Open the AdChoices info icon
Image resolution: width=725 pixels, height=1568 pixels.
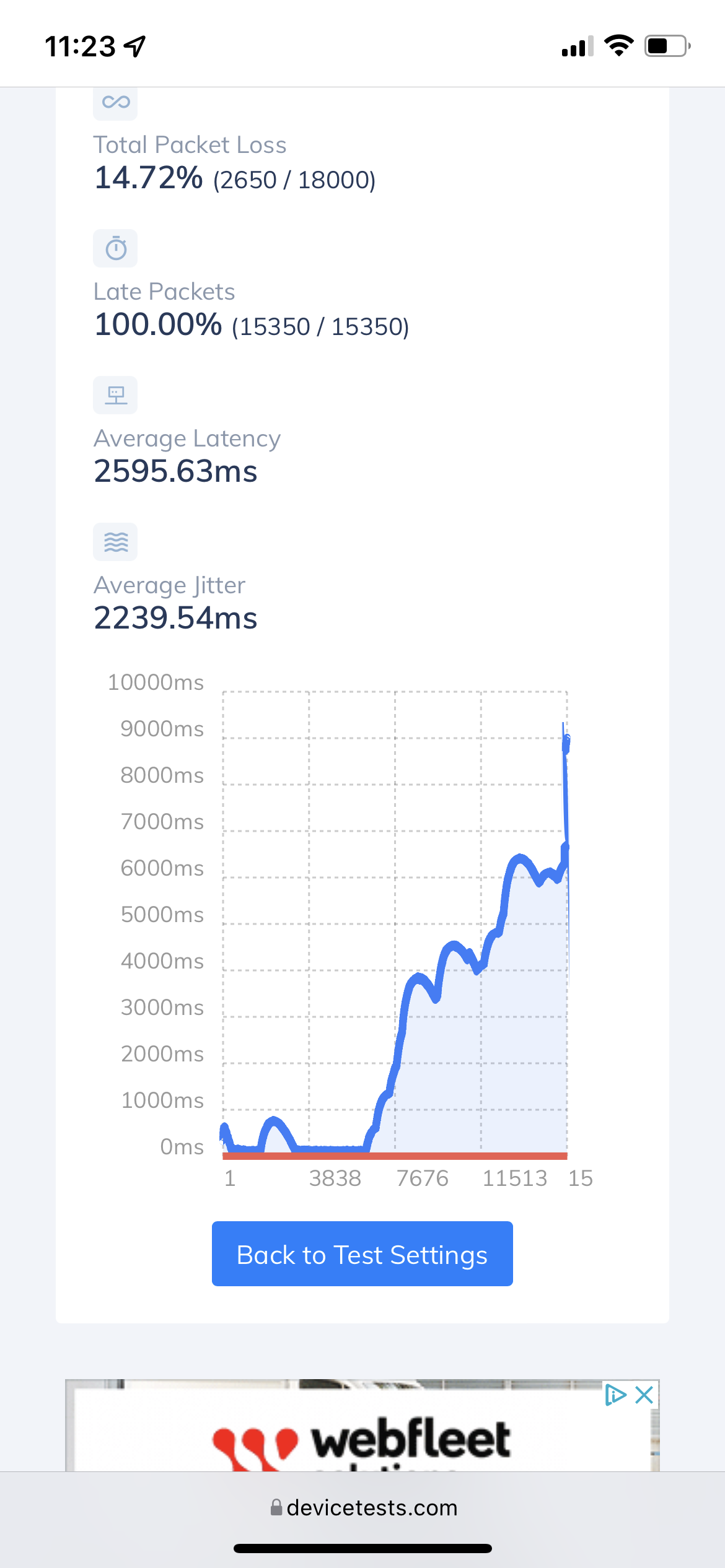pos(615,1395)
